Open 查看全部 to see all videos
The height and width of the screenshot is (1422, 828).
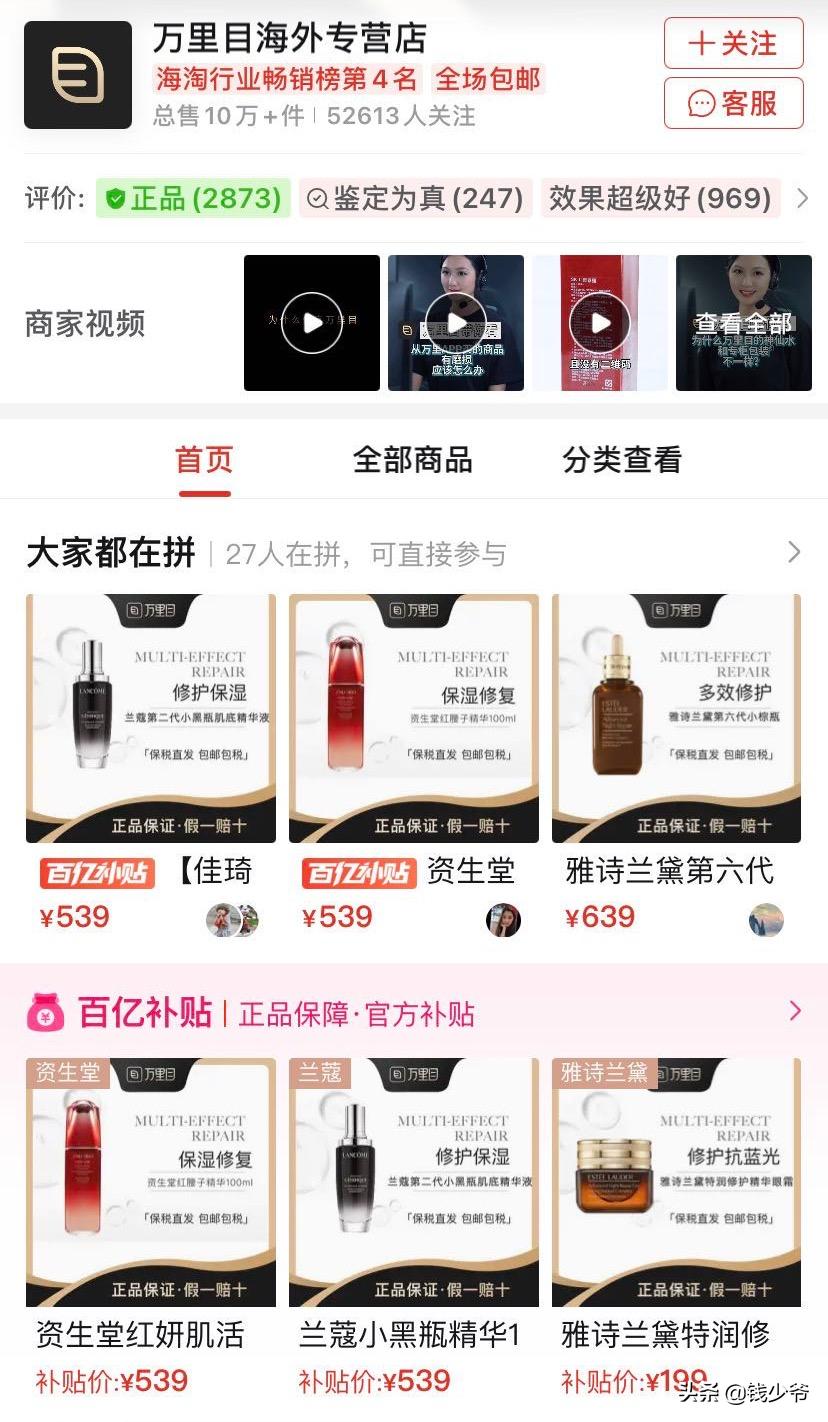pyautogui.click(x=743, y=322)
